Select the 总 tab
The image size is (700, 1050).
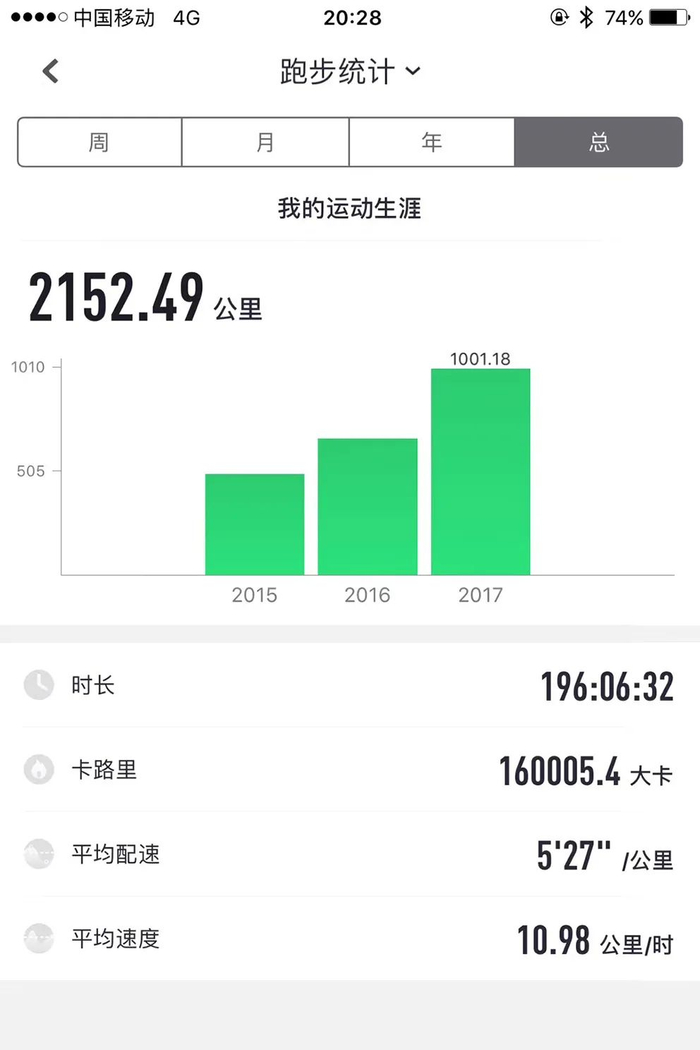tap(599, 142)
